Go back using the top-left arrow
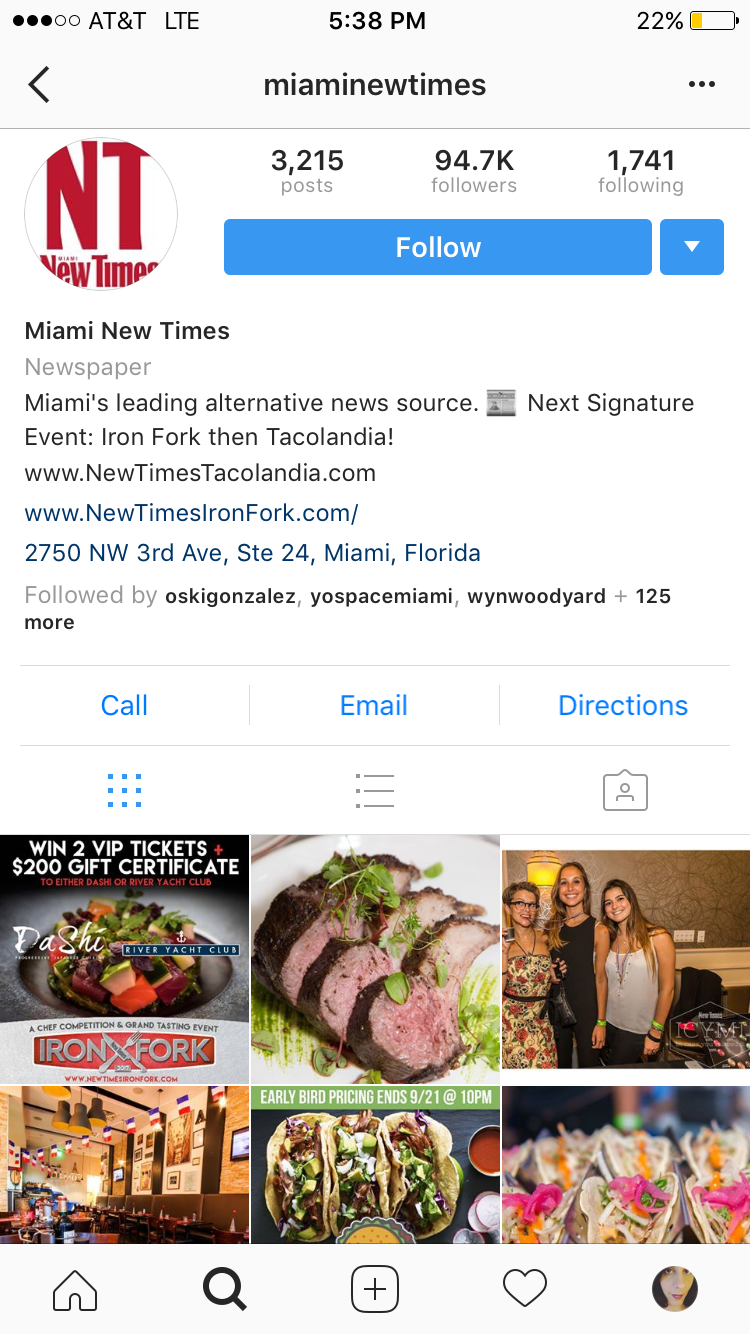This screenshot has width=750, height=1334. tap(39, 85)
